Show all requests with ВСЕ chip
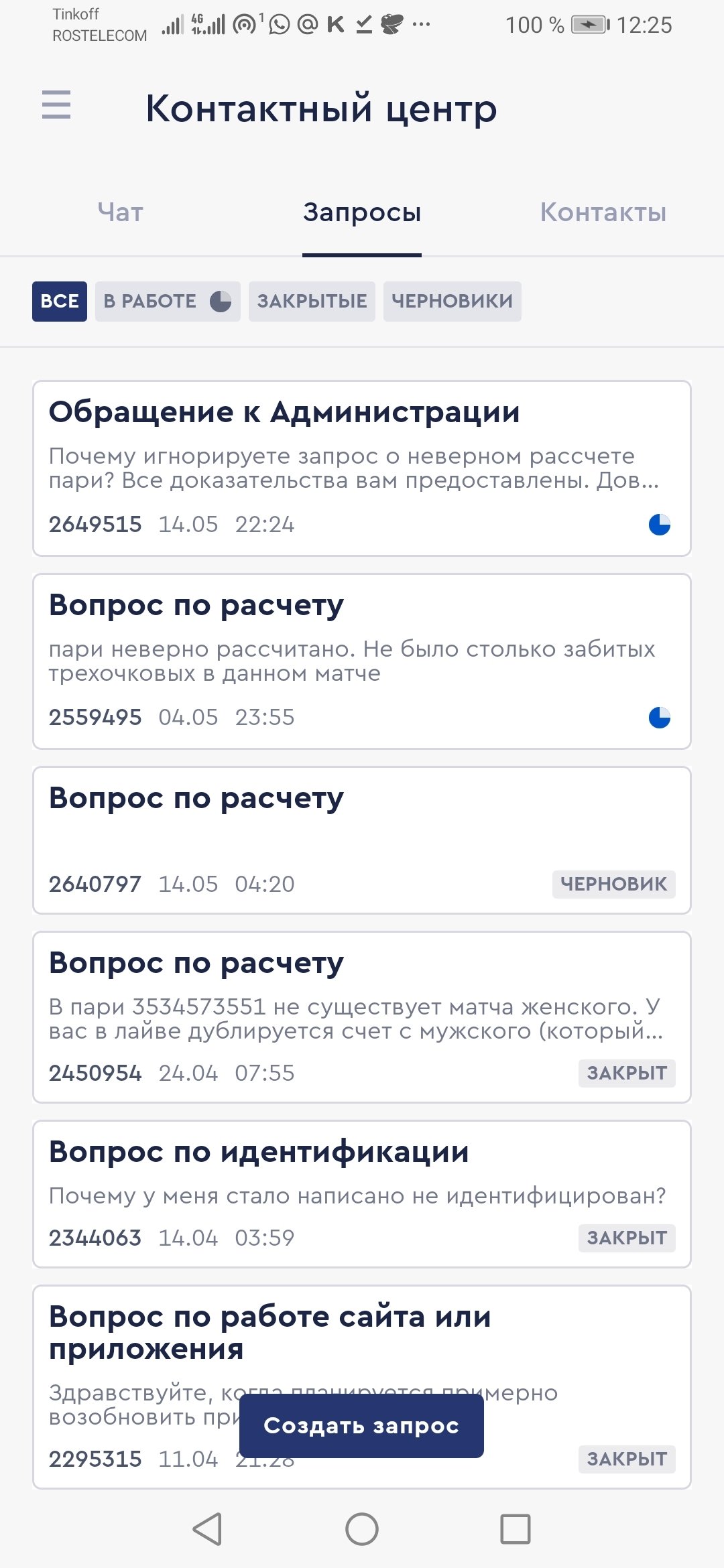The height and width of the screenshot is (1568, 724). [x=60, y=302]
